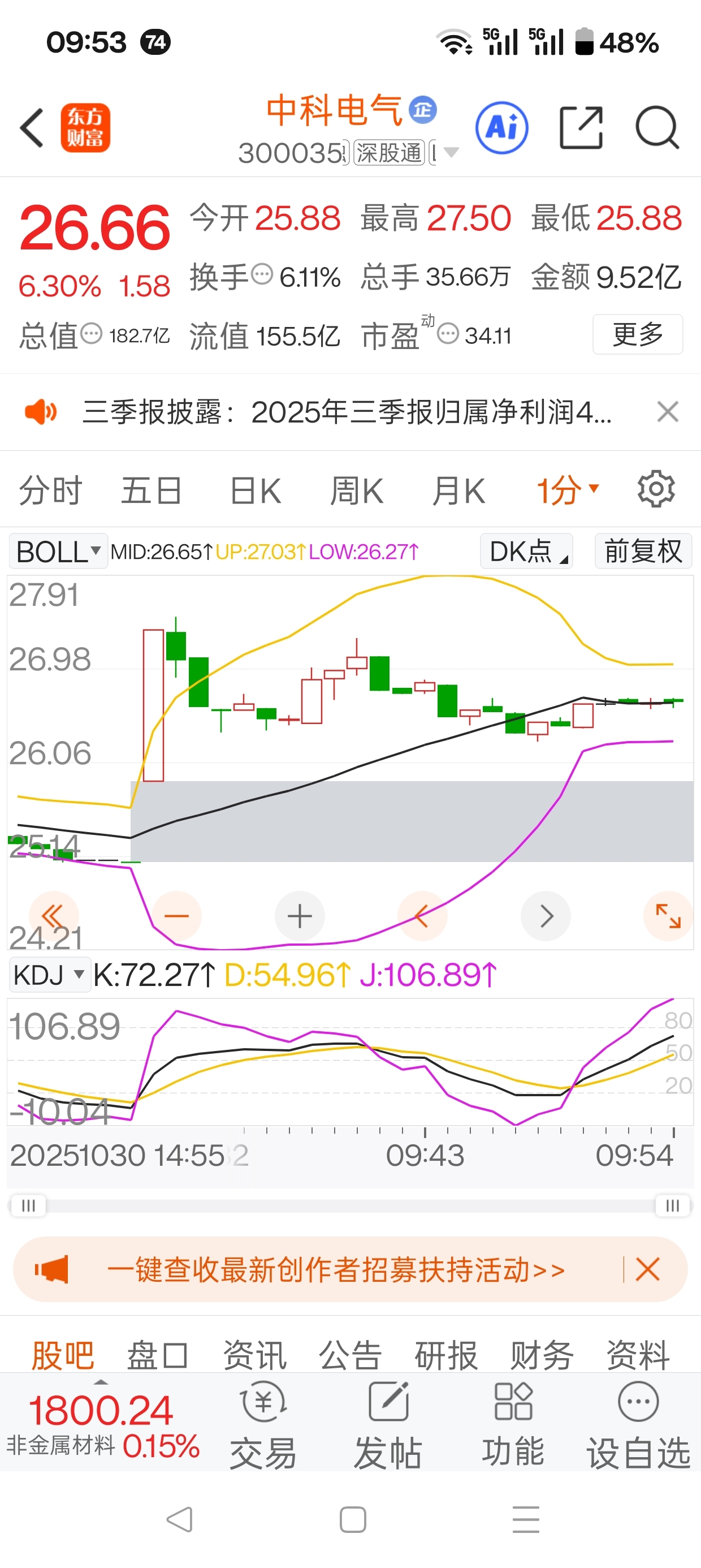Open 交易 in the bottom bar
This screenshot has width=701, height=1568.
pos(263,1425)
